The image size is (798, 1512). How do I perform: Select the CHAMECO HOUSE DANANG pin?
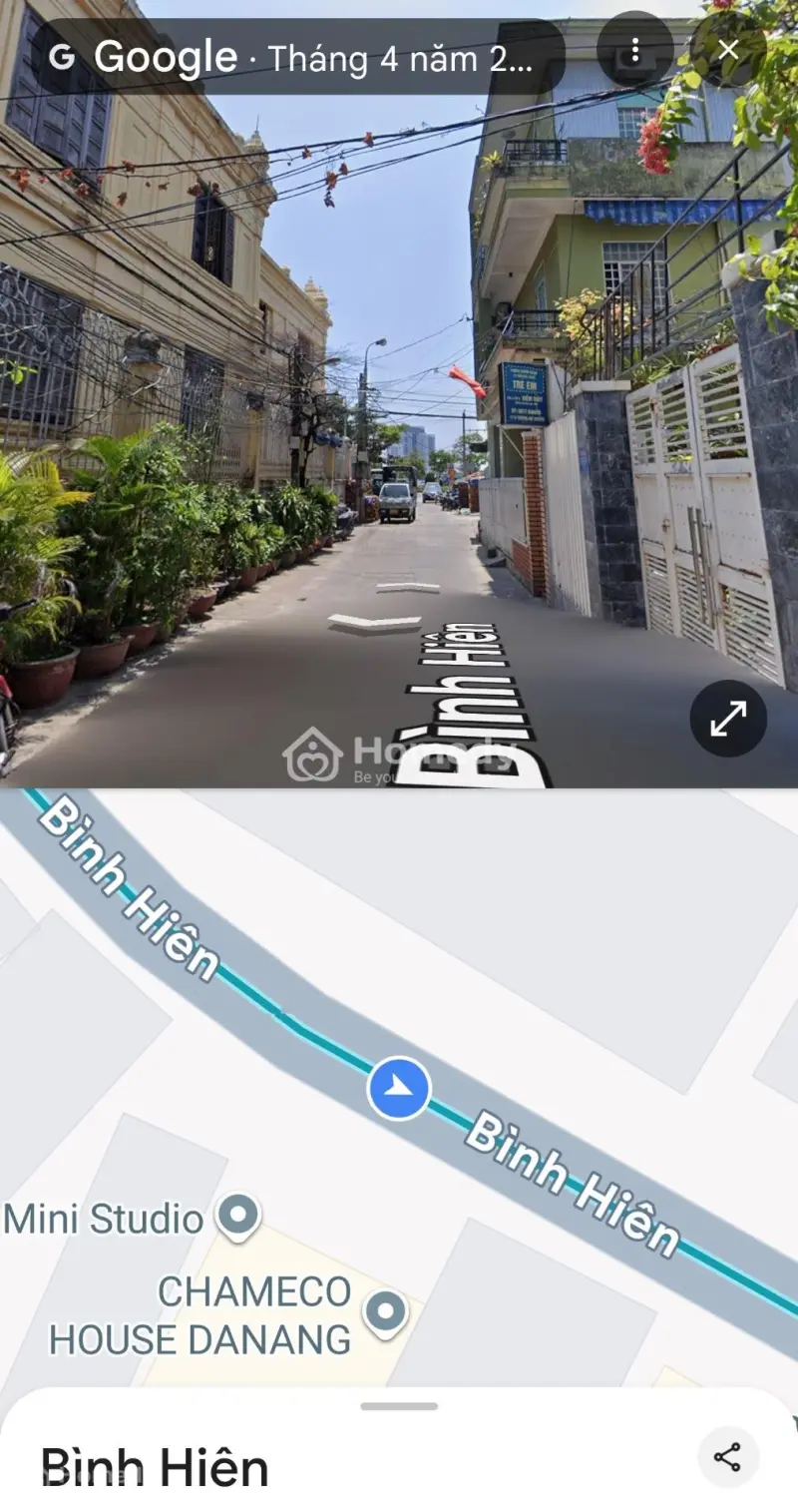click(386, 1310)
